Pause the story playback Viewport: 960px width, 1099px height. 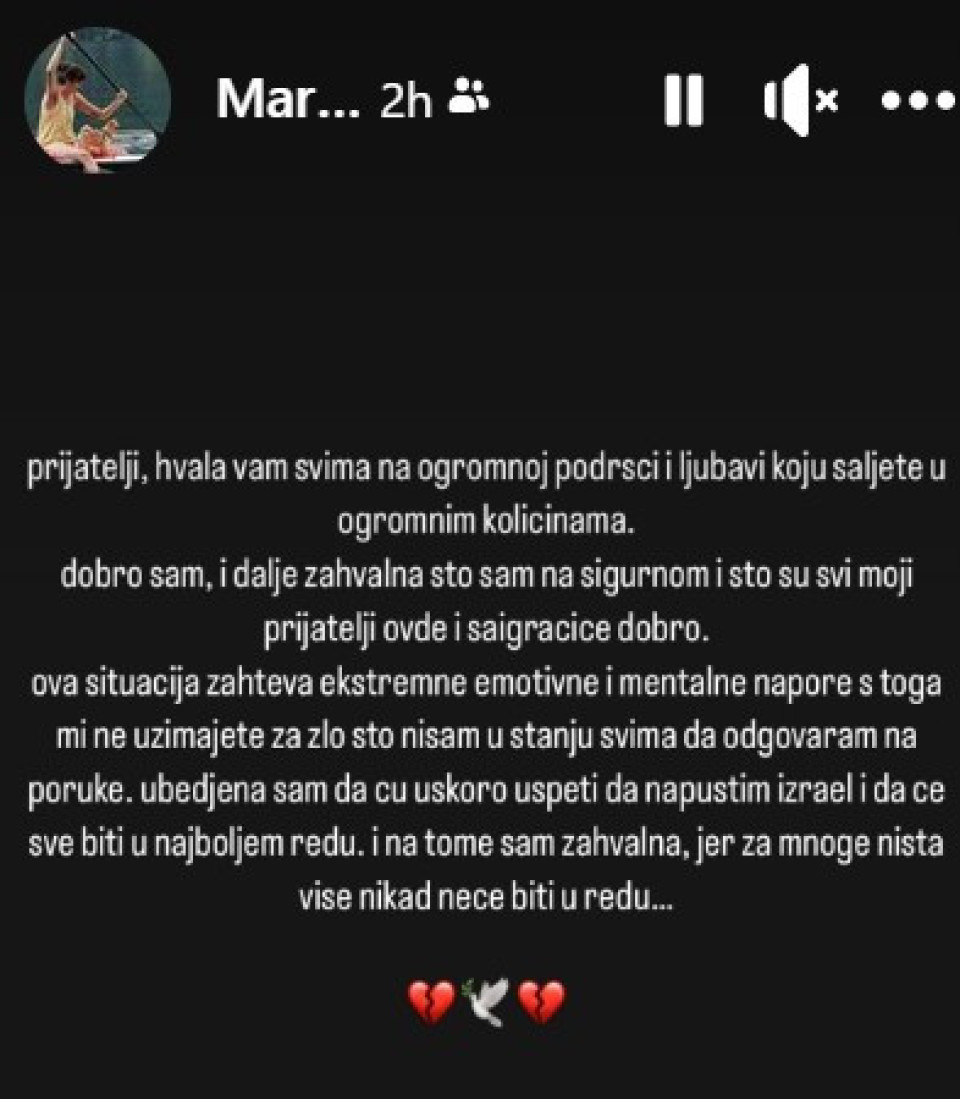683,100
